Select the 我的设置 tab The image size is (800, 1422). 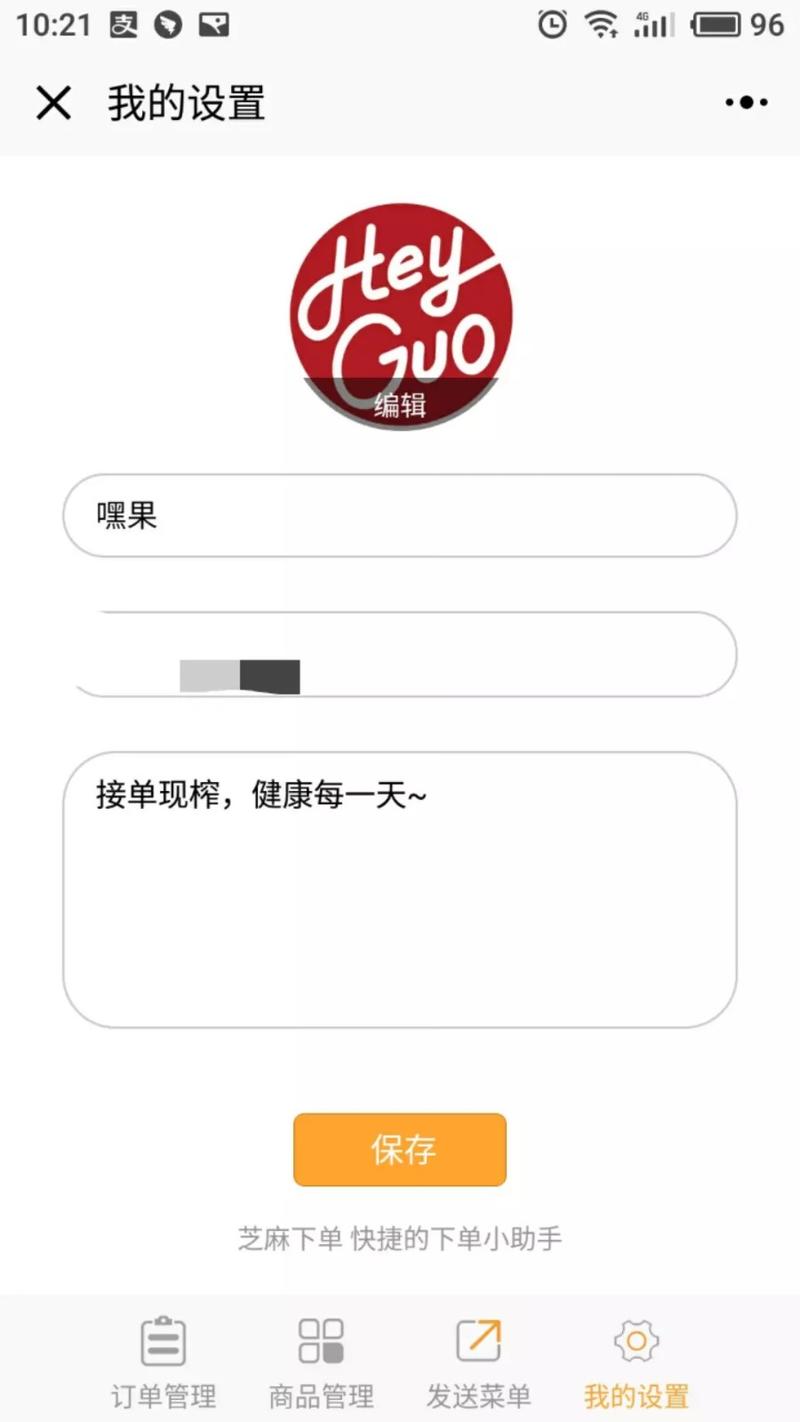[x=636, y=1361]
